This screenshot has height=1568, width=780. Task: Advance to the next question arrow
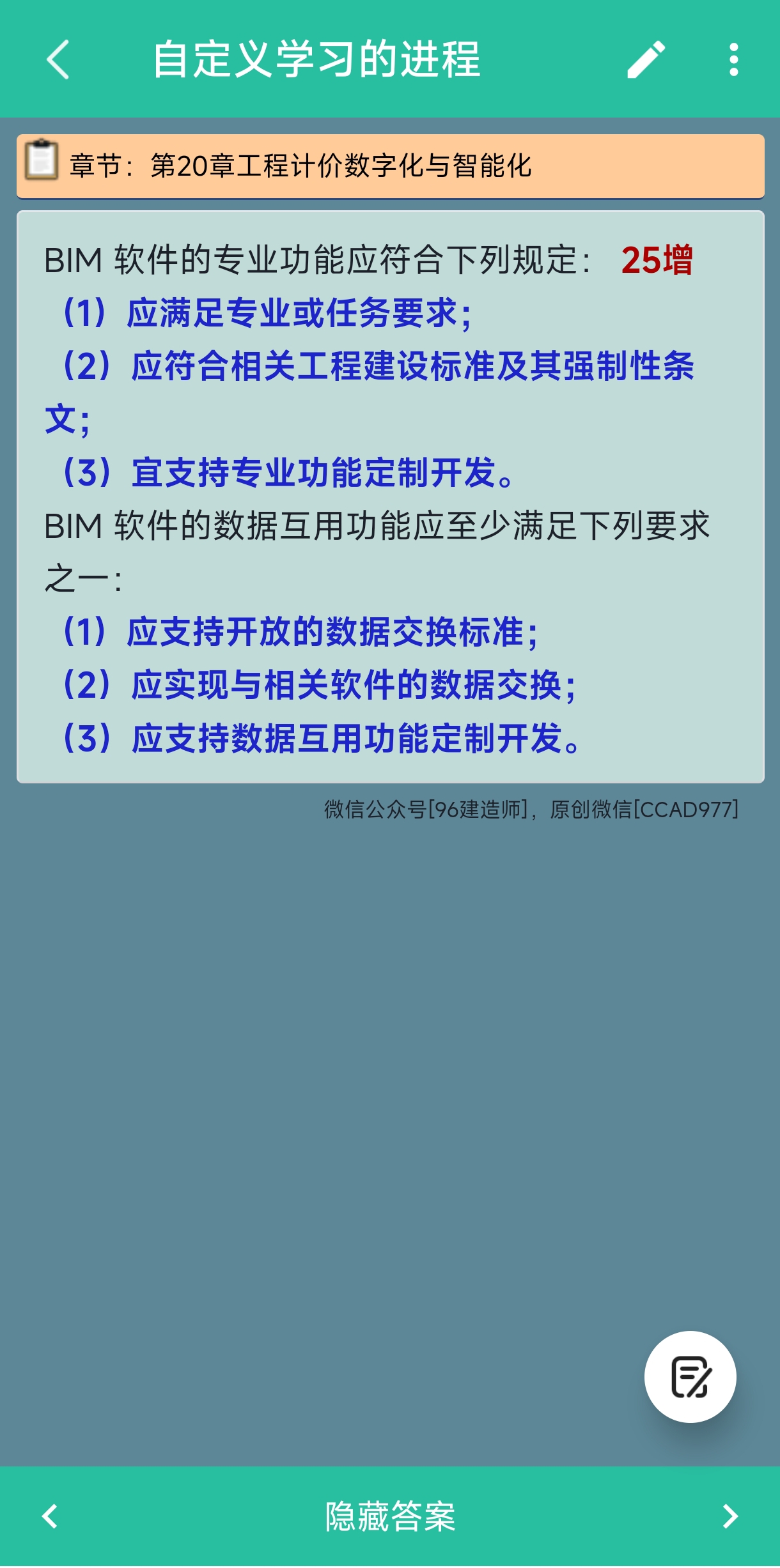point(730,1516)
